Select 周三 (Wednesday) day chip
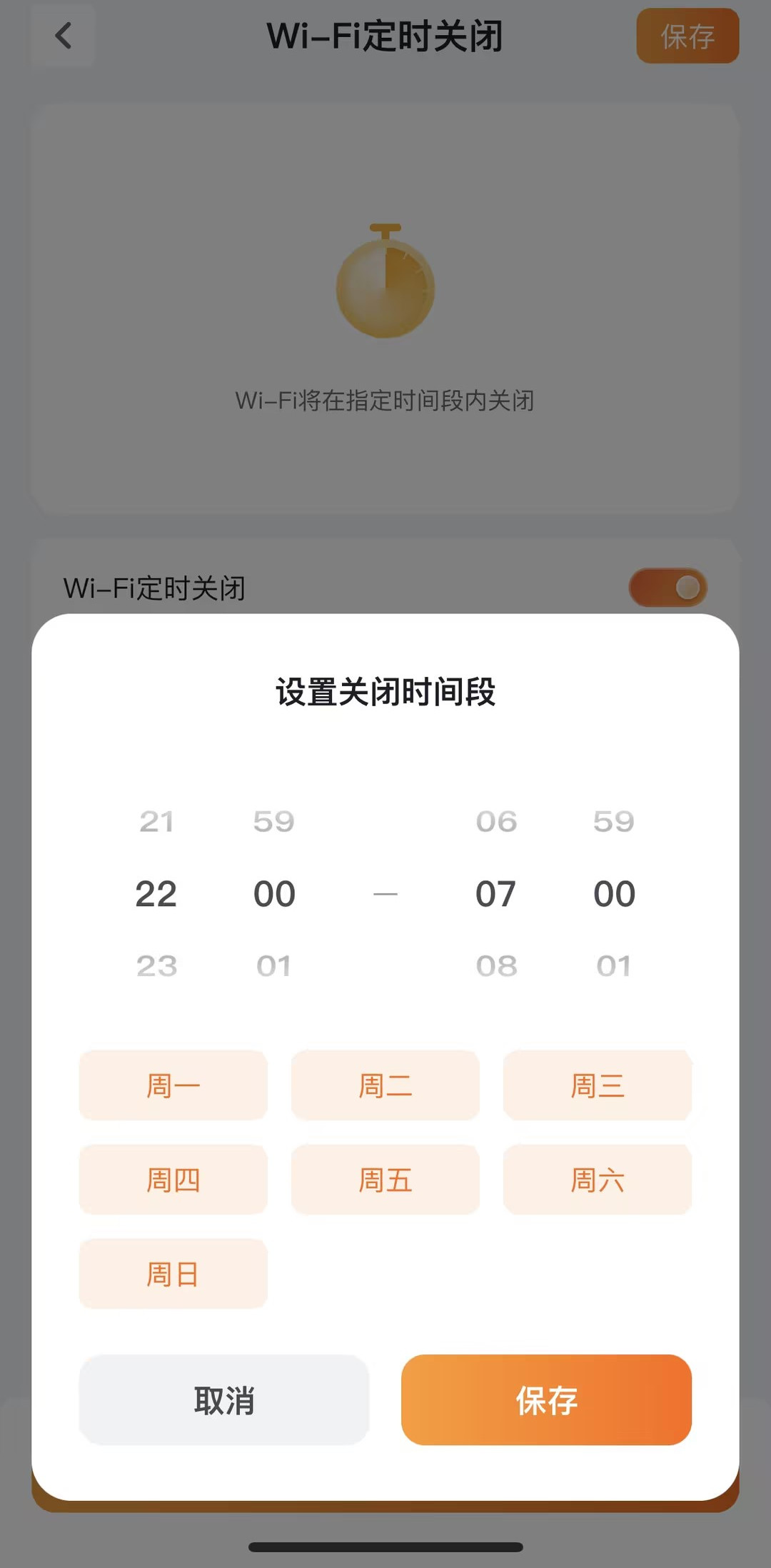 (597, 1085)
